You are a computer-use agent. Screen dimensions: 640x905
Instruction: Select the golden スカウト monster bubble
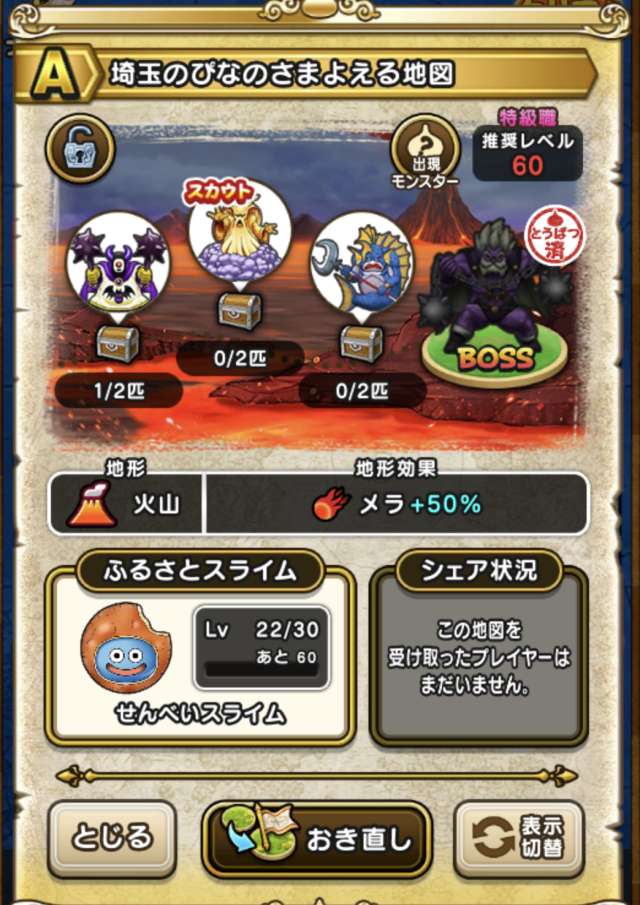[239, 233]
